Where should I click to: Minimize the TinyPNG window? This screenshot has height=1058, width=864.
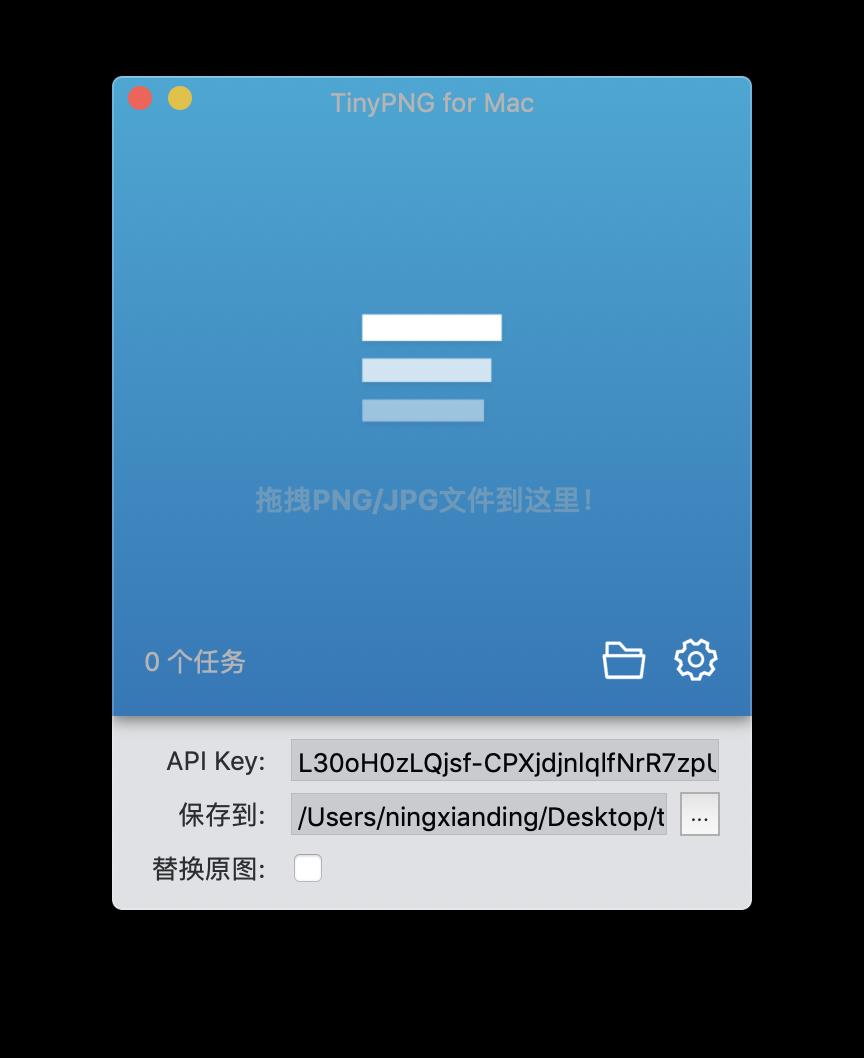(x=180, y=98)
